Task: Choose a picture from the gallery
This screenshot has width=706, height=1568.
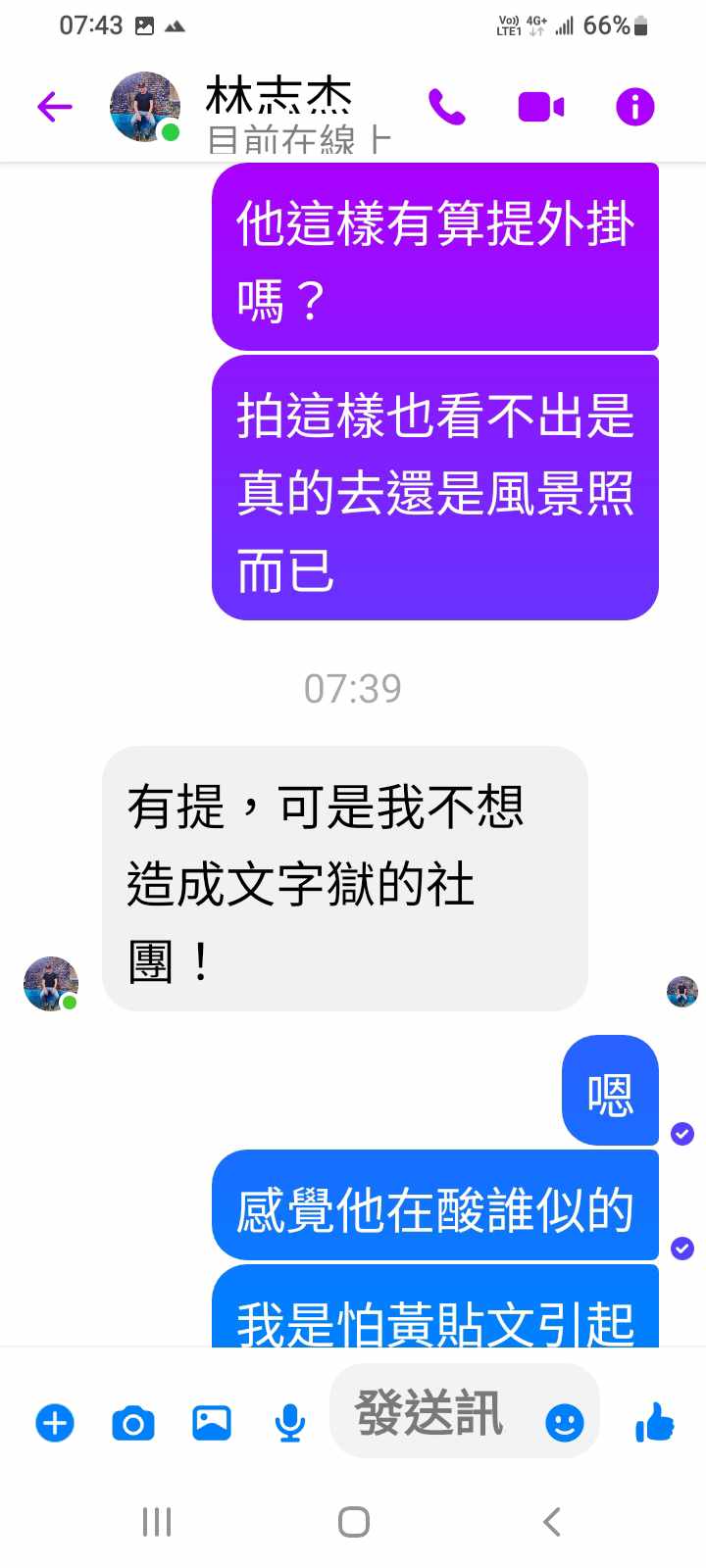Action: (x=212, y=1423)
